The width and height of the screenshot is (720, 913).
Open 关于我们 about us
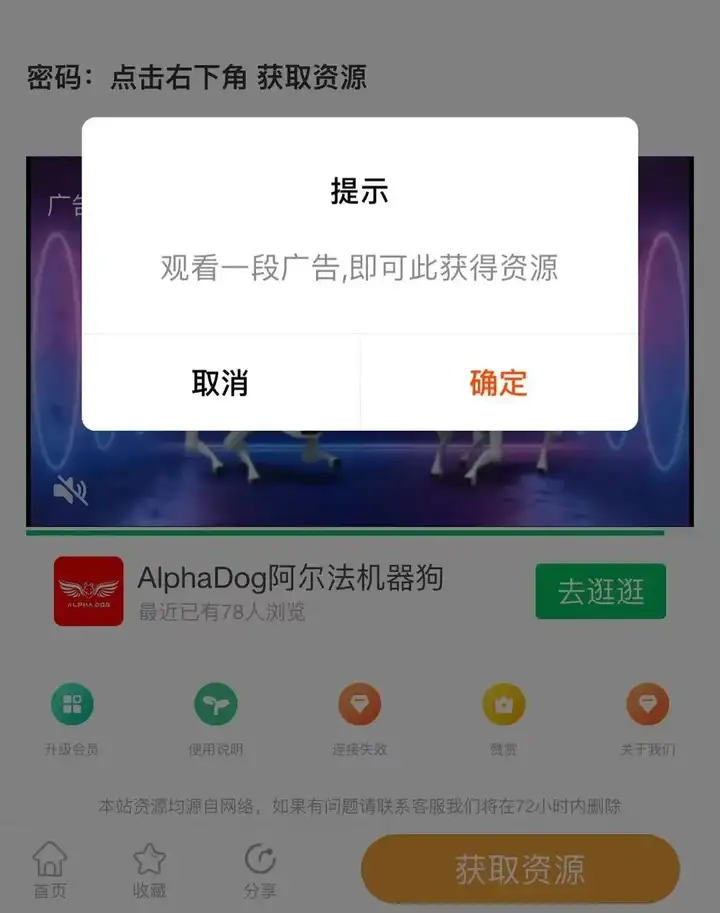647,716
